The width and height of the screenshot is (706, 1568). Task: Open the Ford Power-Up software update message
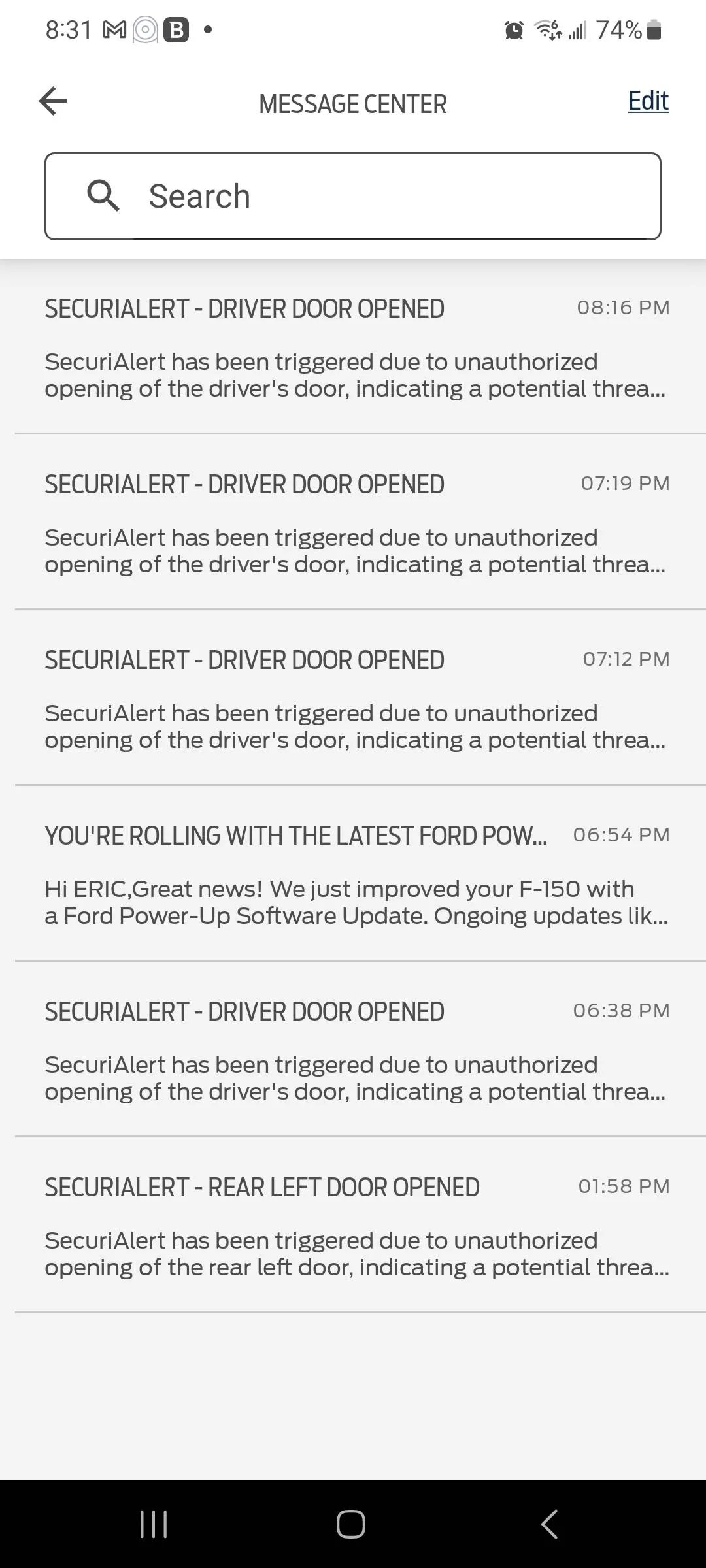coord(353,875)
